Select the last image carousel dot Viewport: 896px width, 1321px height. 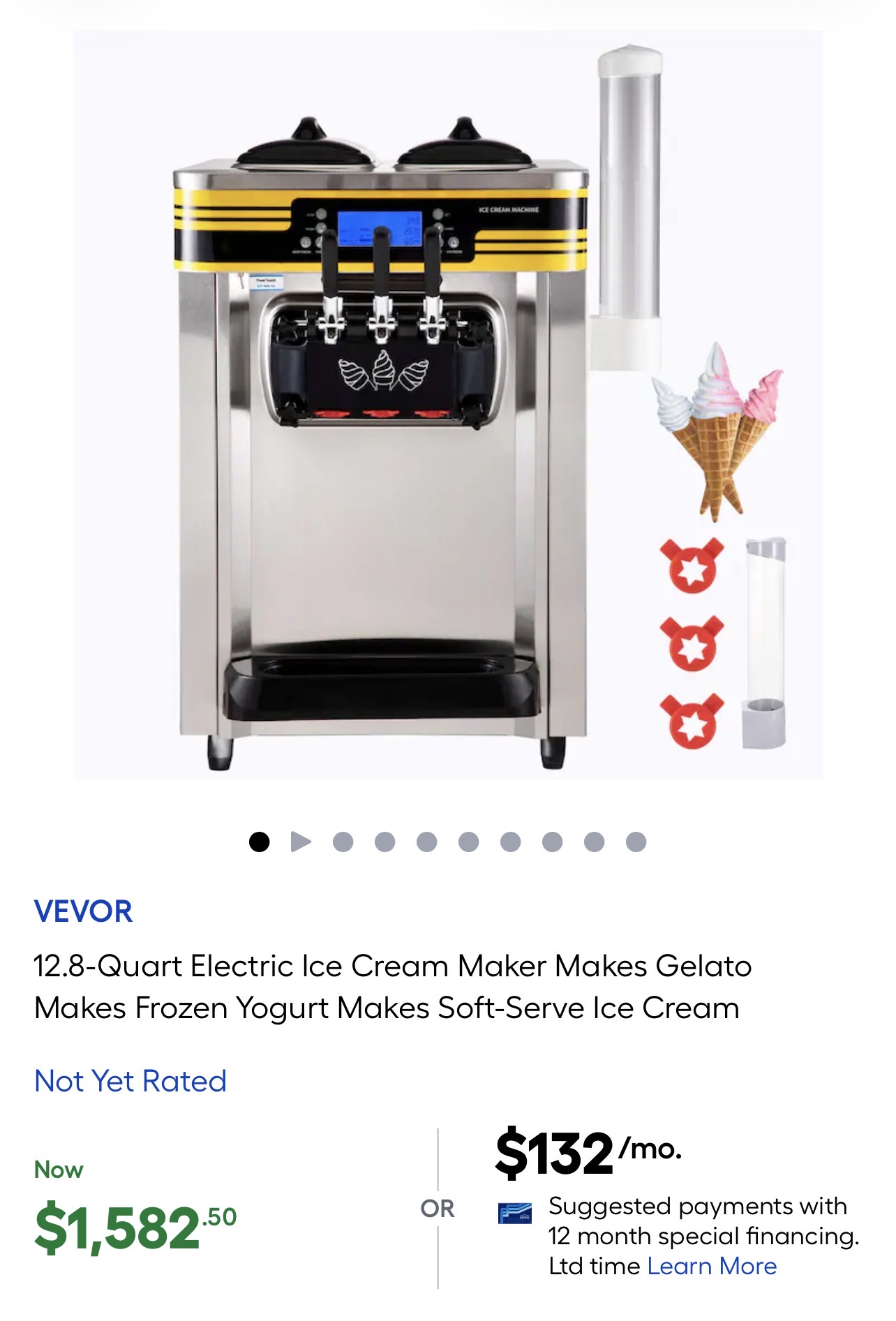636,842
